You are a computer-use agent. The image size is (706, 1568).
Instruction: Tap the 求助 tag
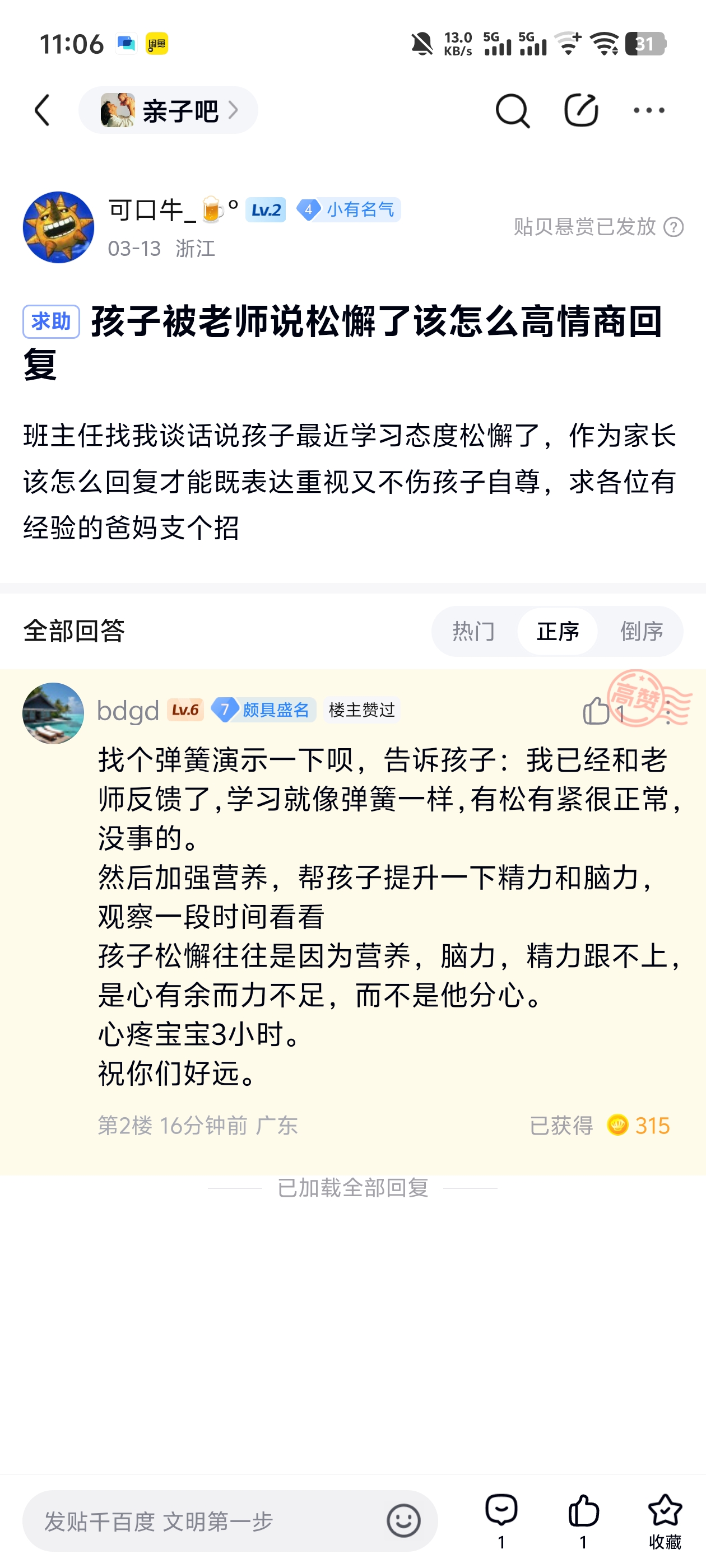(x=51, y=321)
